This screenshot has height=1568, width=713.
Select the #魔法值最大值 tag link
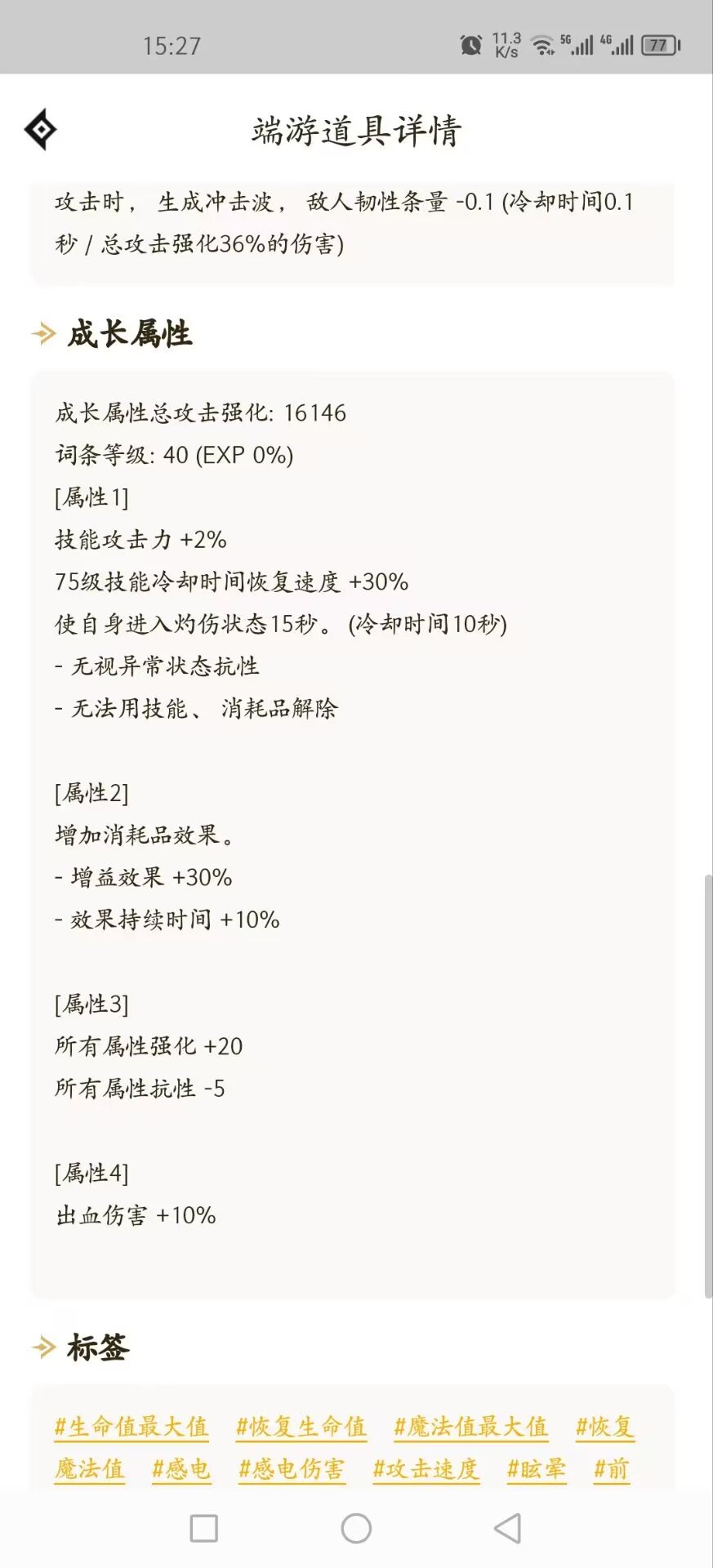[470, 1427]
